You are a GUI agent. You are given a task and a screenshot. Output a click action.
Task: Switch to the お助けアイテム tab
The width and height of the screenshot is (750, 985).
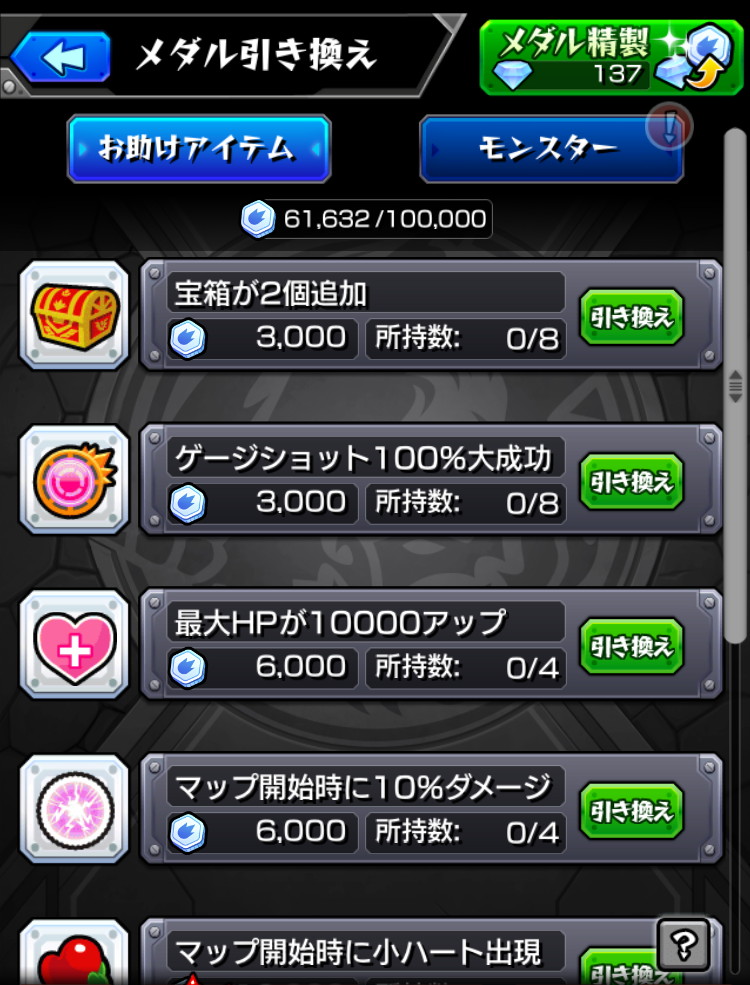(x=198, y=149)
